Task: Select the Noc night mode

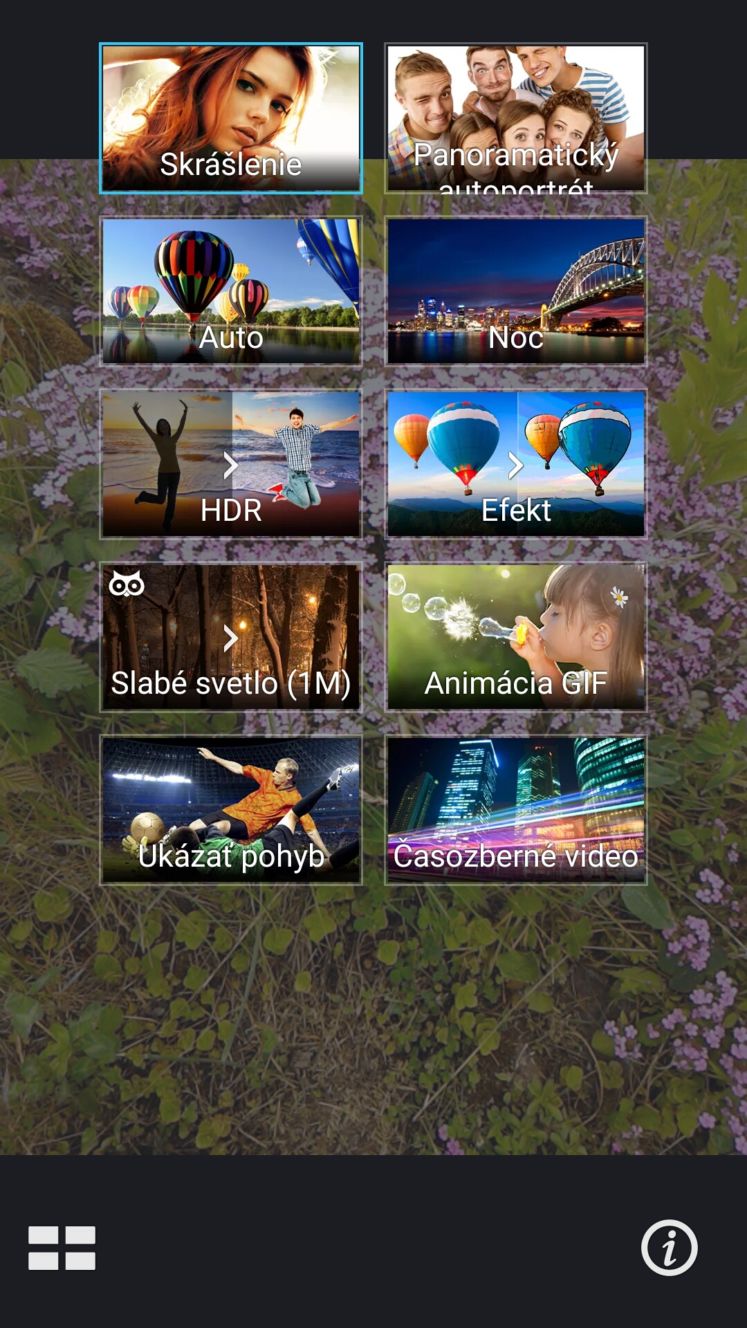Action: pyautogui.click(x=516, y=291)
